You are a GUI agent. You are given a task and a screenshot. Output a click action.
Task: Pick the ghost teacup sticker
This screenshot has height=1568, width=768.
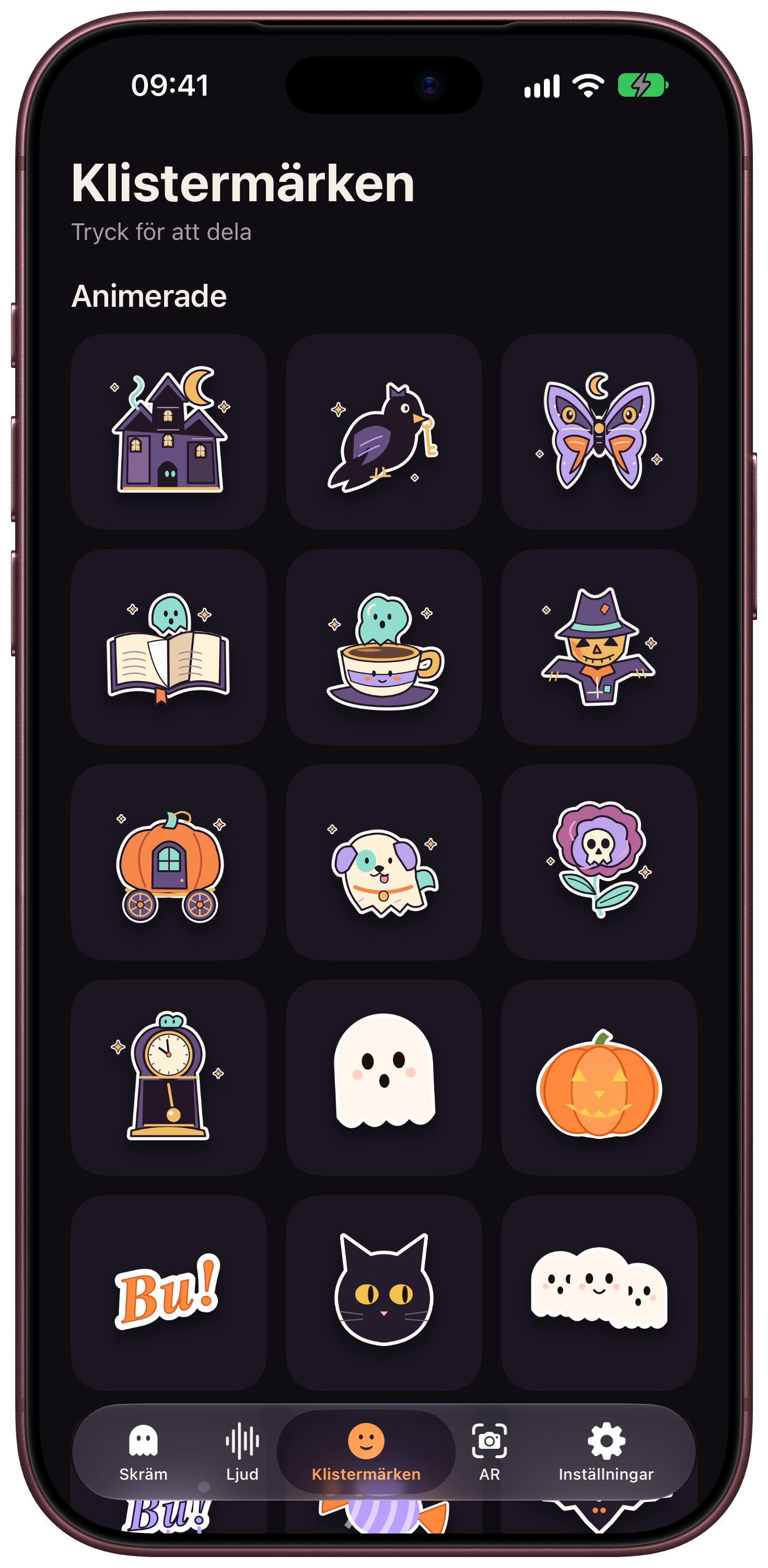coord(383,647)
